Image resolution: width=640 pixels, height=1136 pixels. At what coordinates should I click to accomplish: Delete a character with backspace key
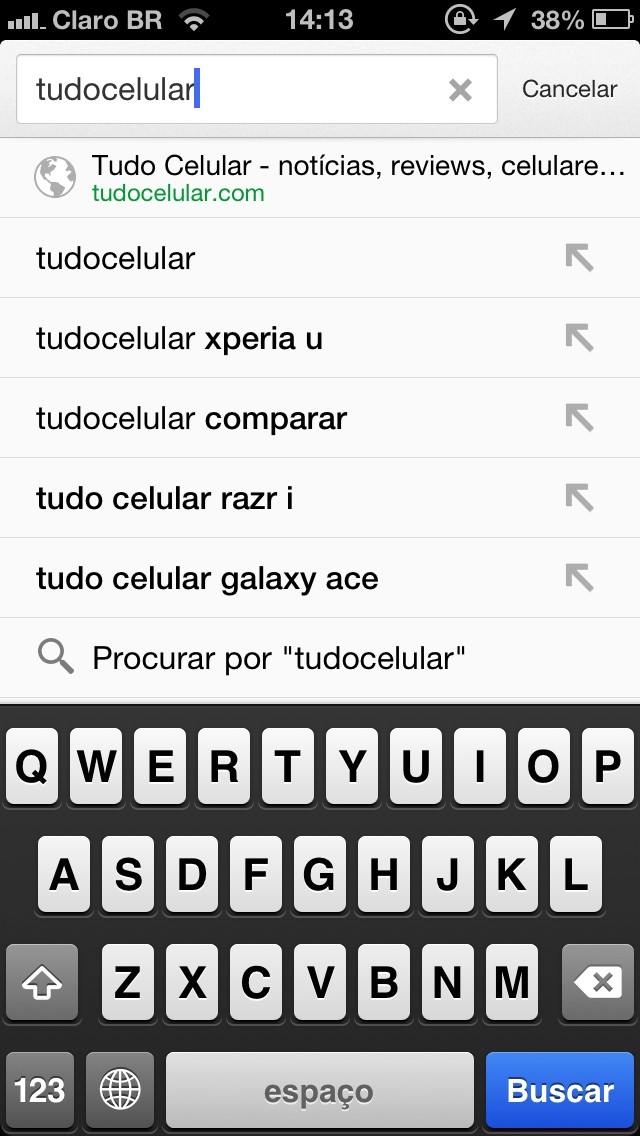click(x=599, y=983)
